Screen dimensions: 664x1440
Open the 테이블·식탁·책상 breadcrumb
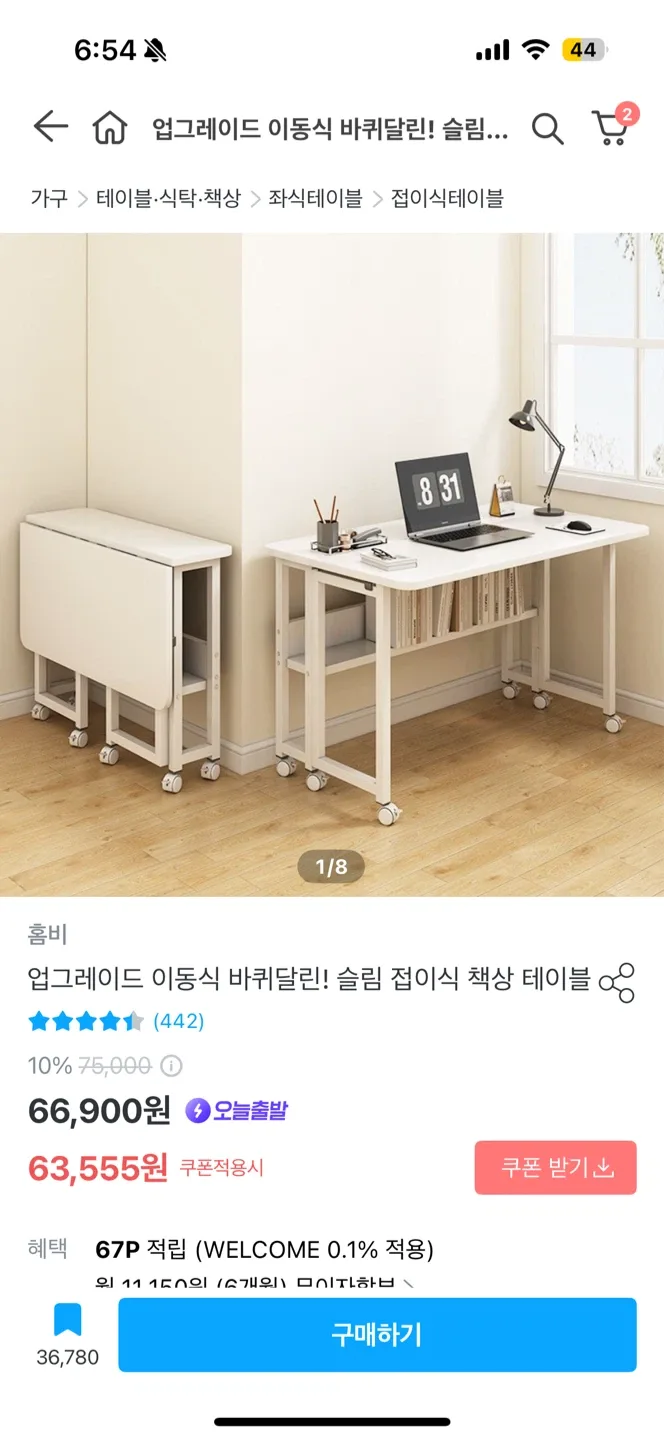pyautogui.click(x=168, y=198)
